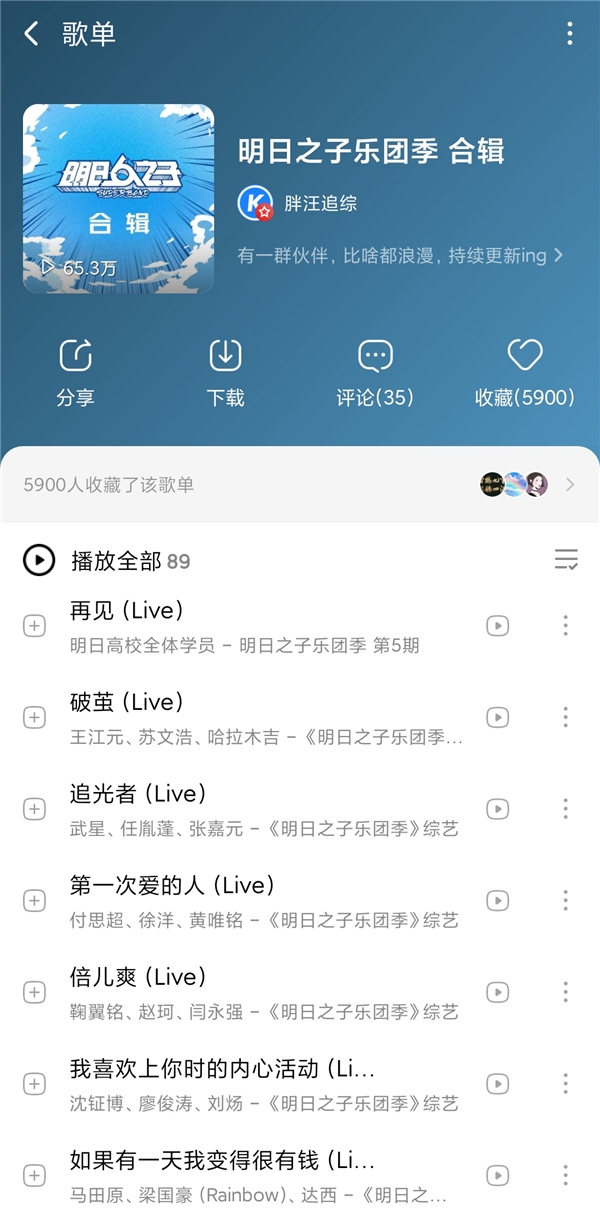Add 破茧 (Live) to the play queue
The image size is (600, 1215).
point(34,718)
